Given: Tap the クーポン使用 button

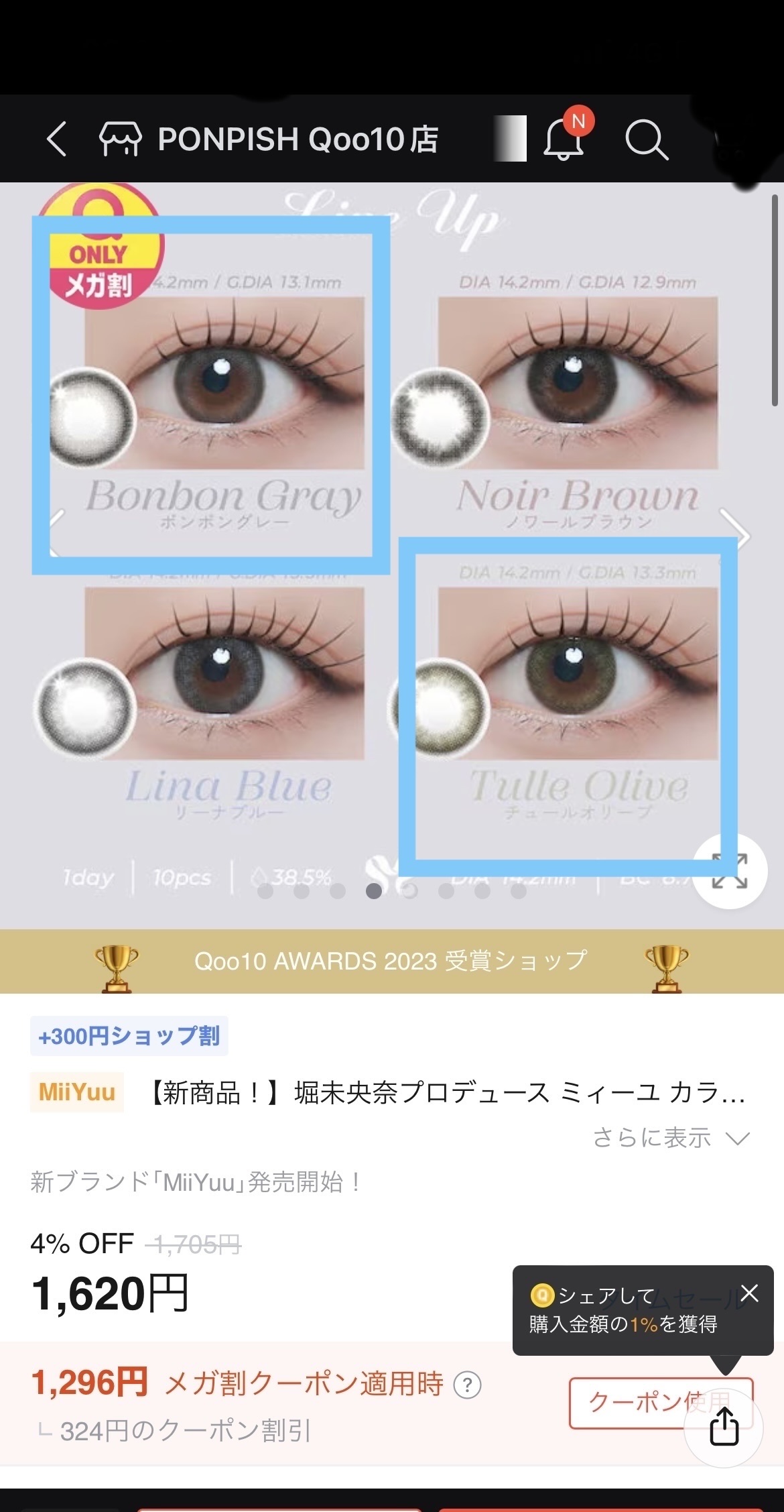Looking at the screenshot, I should (x=661, y=1401).
